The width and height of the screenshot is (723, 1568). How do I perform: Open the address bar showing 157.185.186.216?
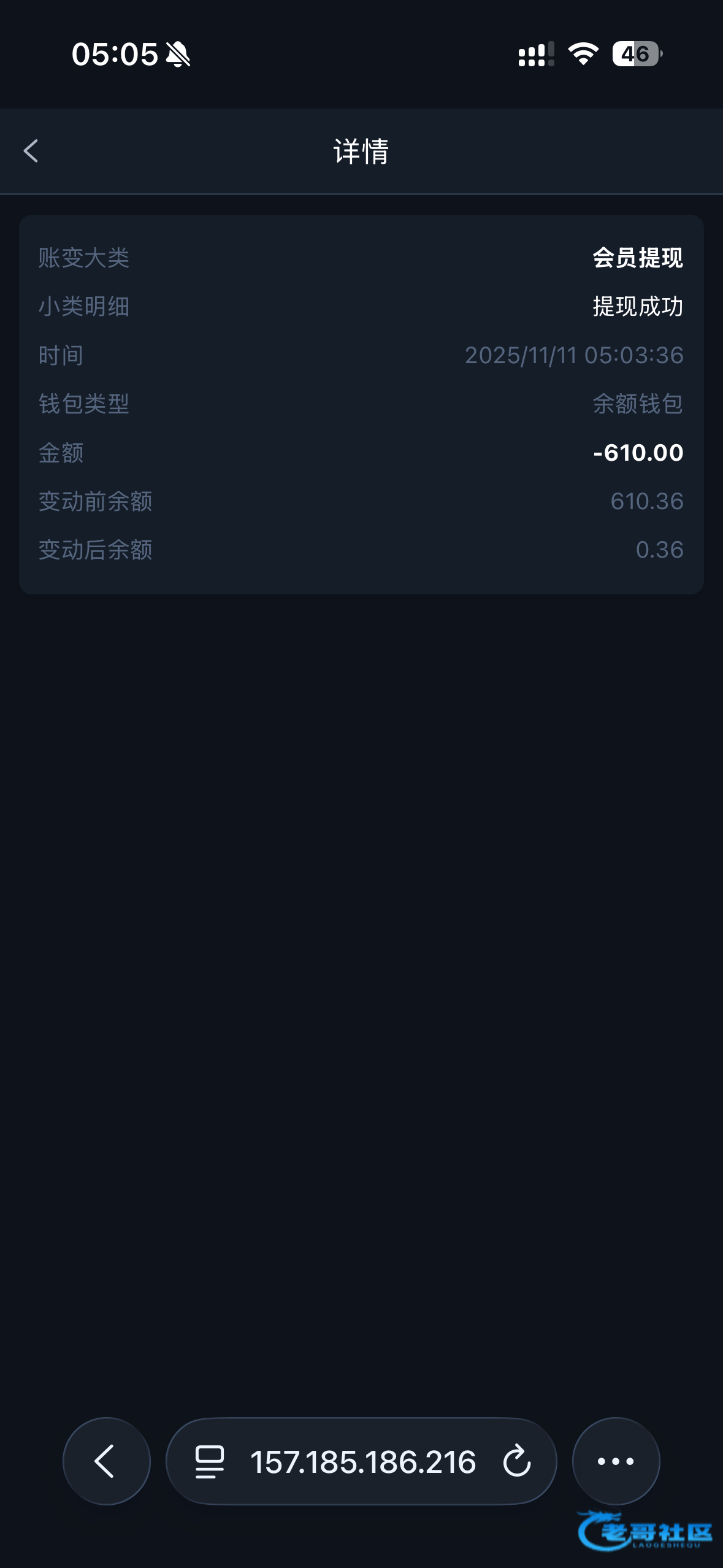(362, 1462)
